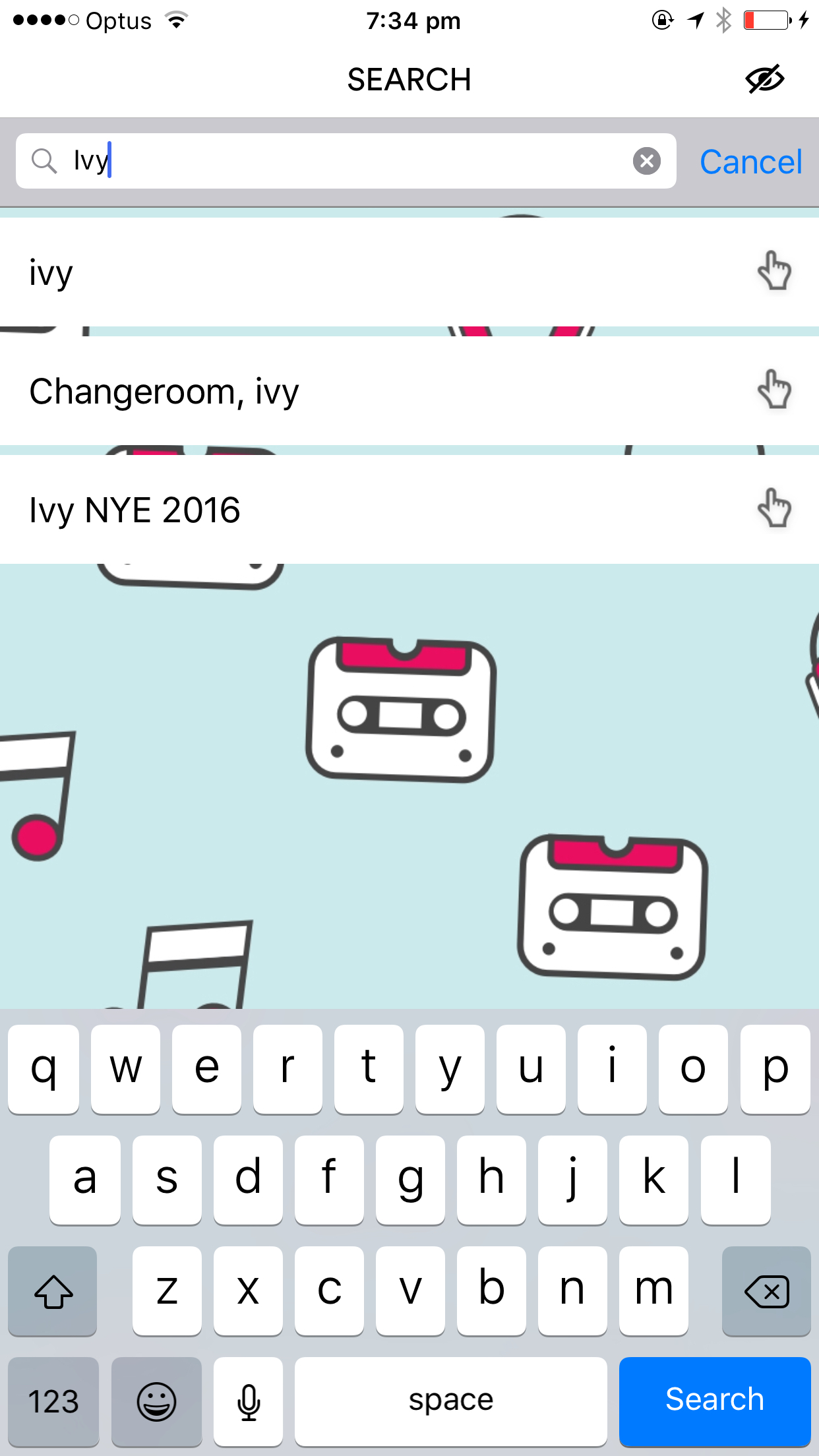
Task: Cancel the search
Action: (750, 162)
